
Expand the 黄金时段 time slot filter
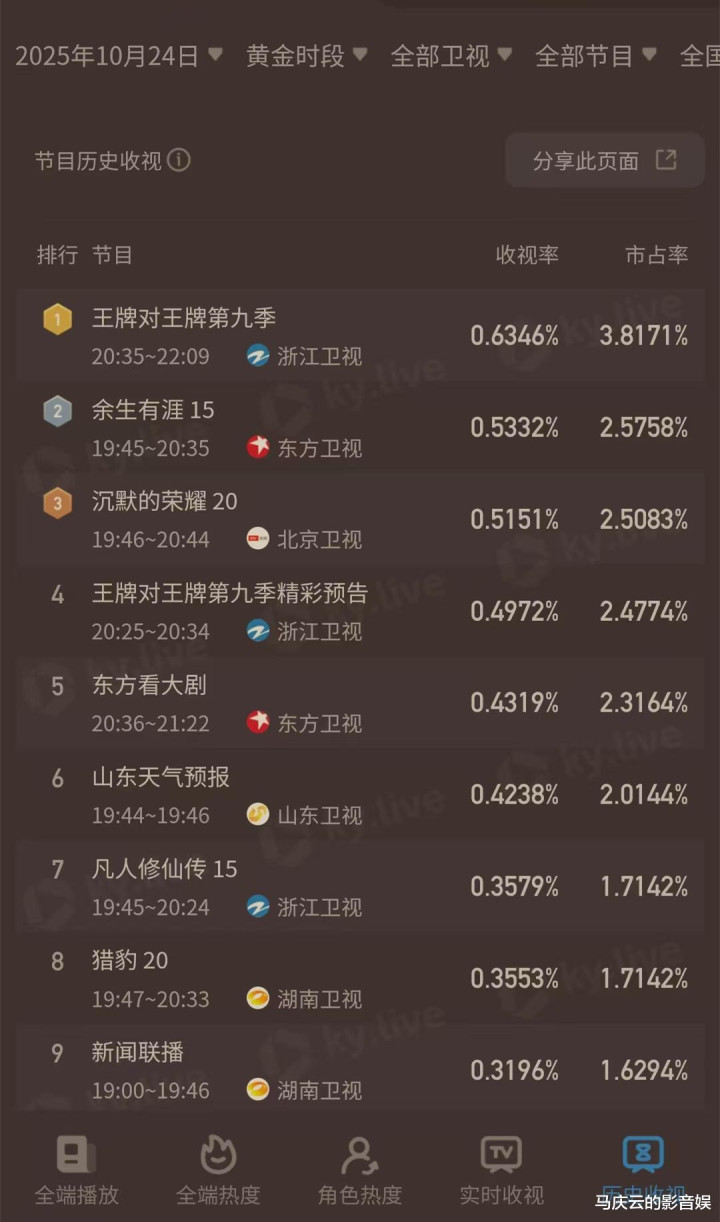[307, 56]
